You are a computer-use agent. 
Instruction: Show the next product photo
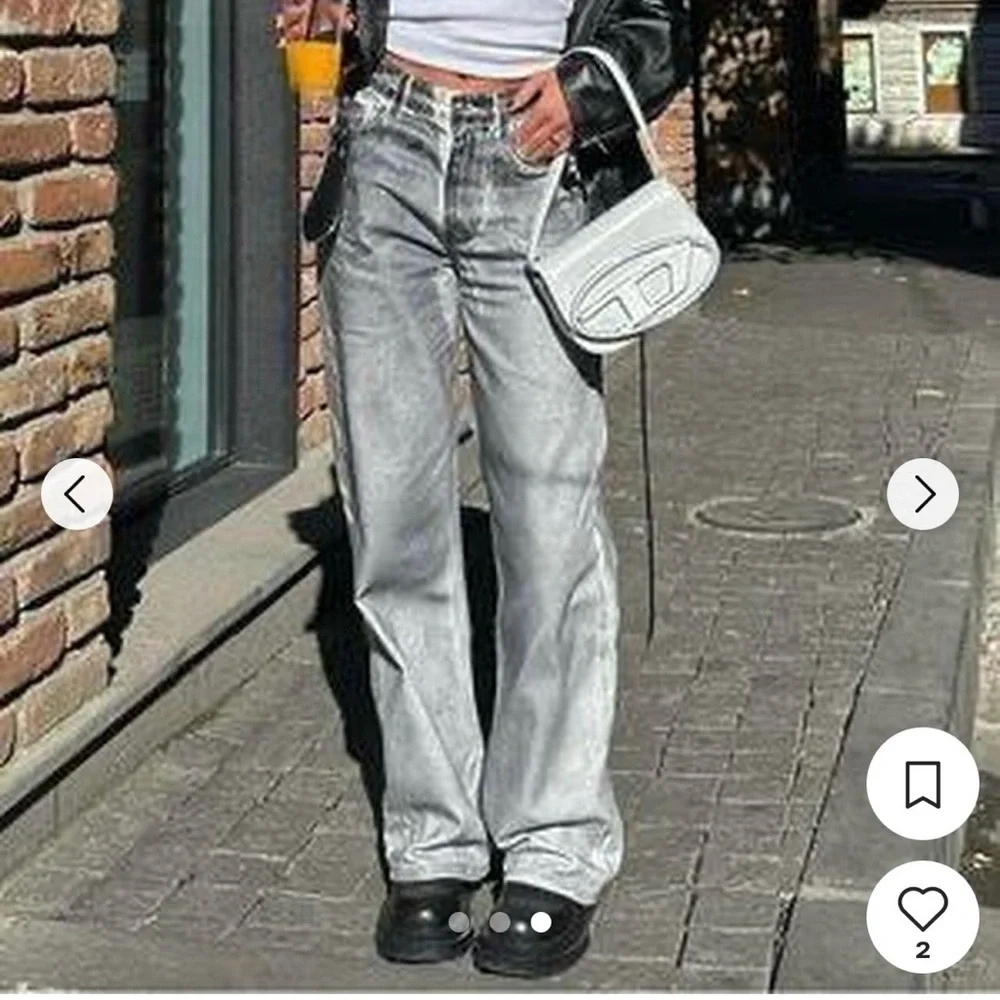tap(922, 494)
